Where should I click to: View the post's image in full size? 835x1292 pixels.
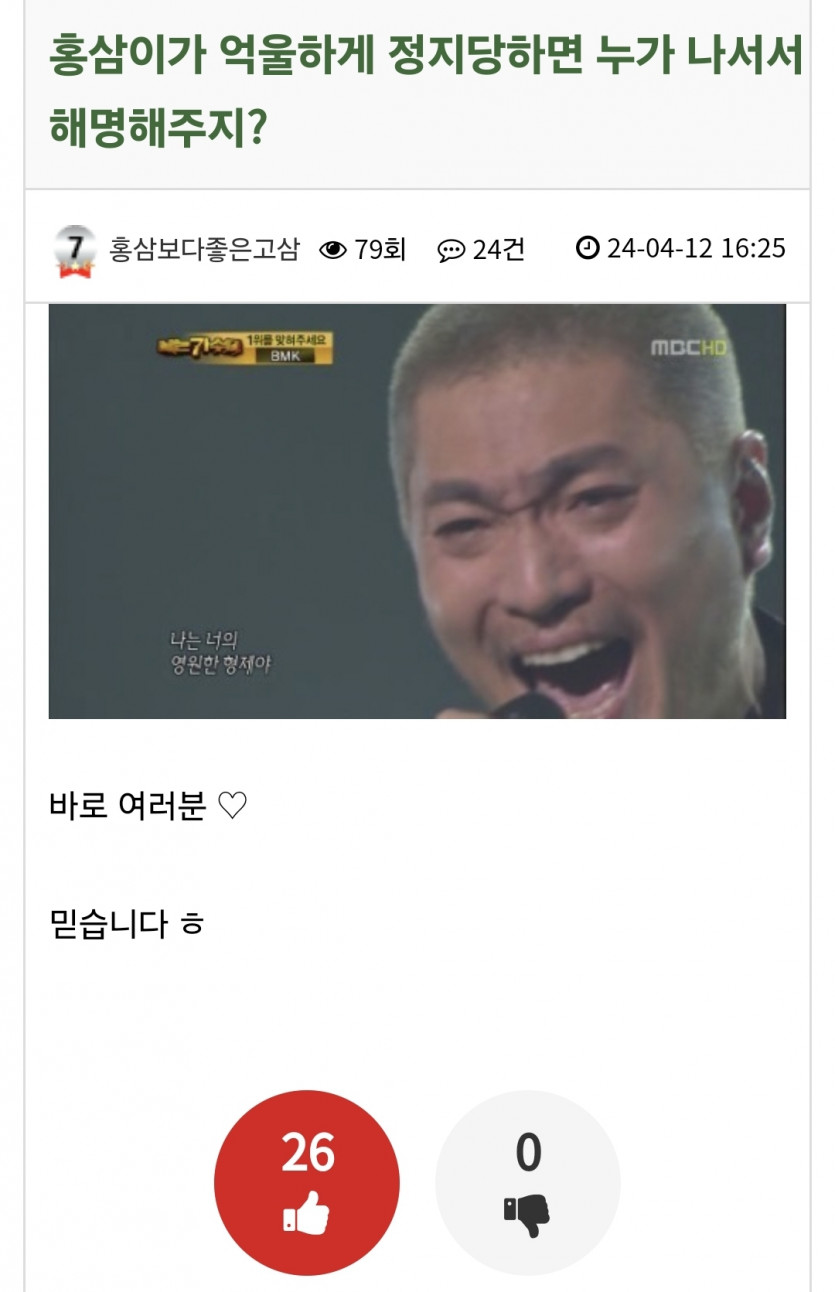tap(417, 511)
